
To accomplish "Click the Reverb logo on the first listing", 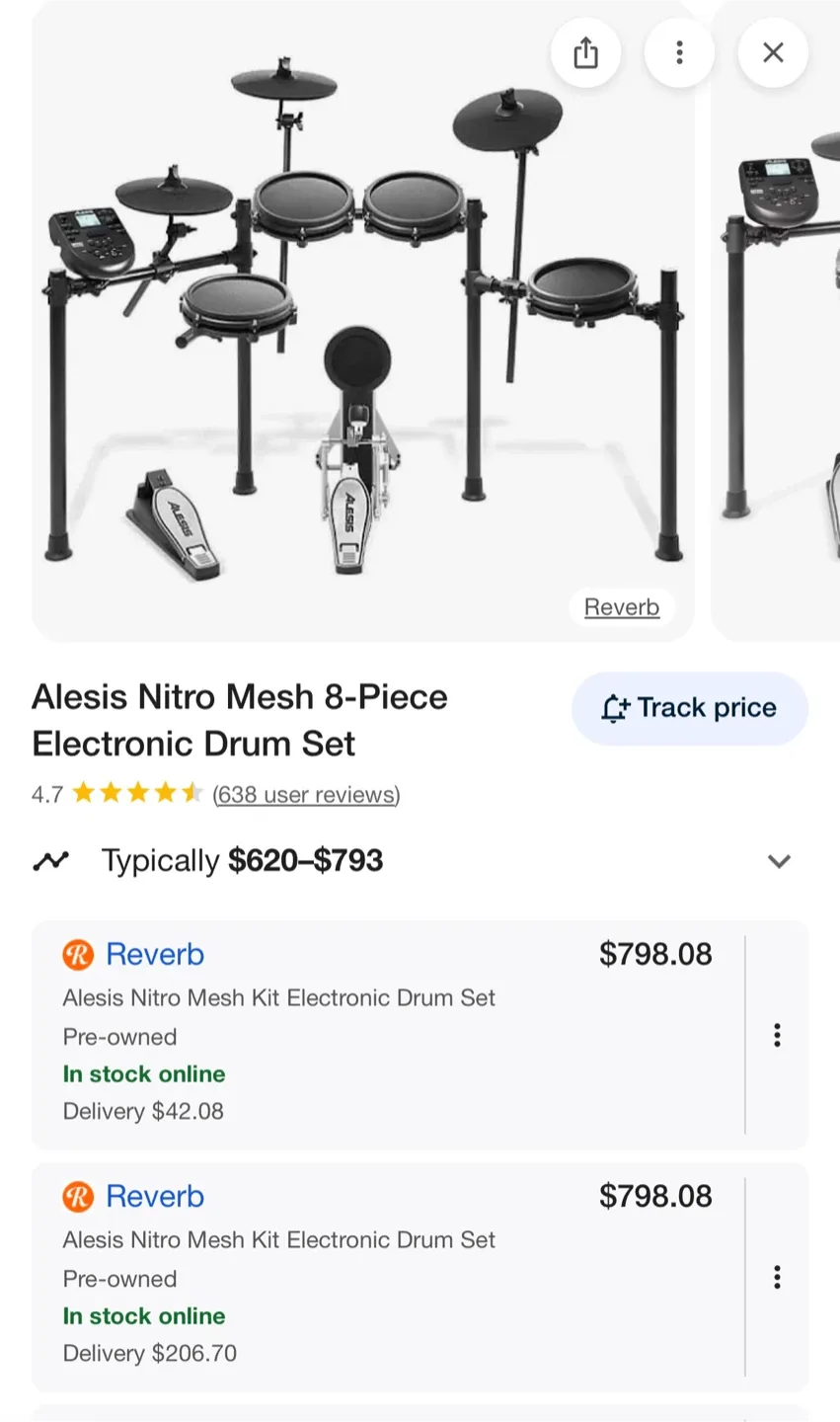I will [x=78, y=954].
